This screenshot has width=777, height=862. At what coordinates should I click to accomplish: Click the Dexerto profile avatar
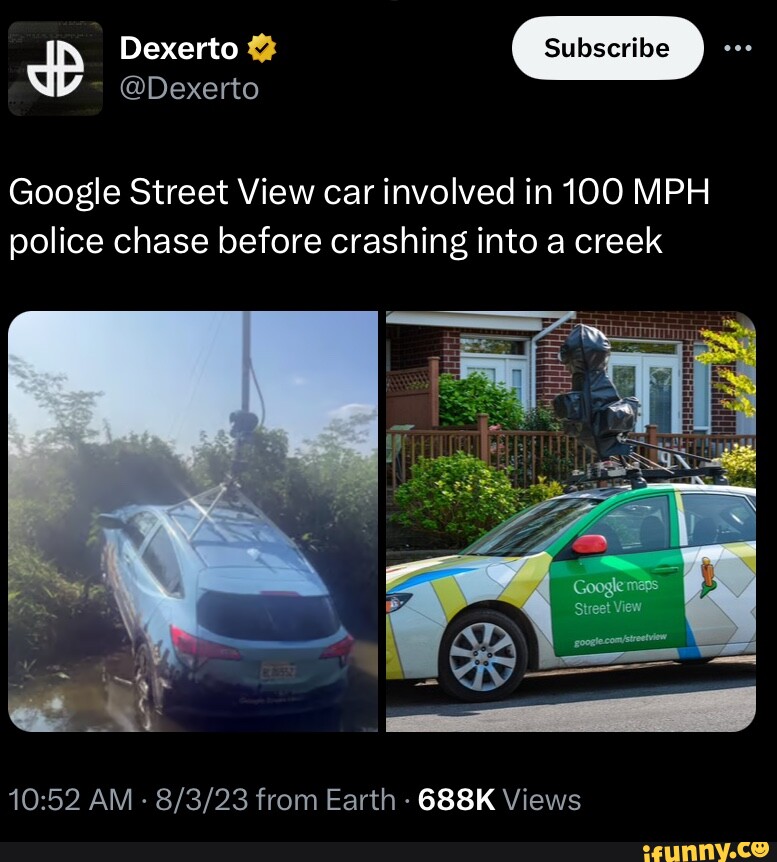coord(55,70)
